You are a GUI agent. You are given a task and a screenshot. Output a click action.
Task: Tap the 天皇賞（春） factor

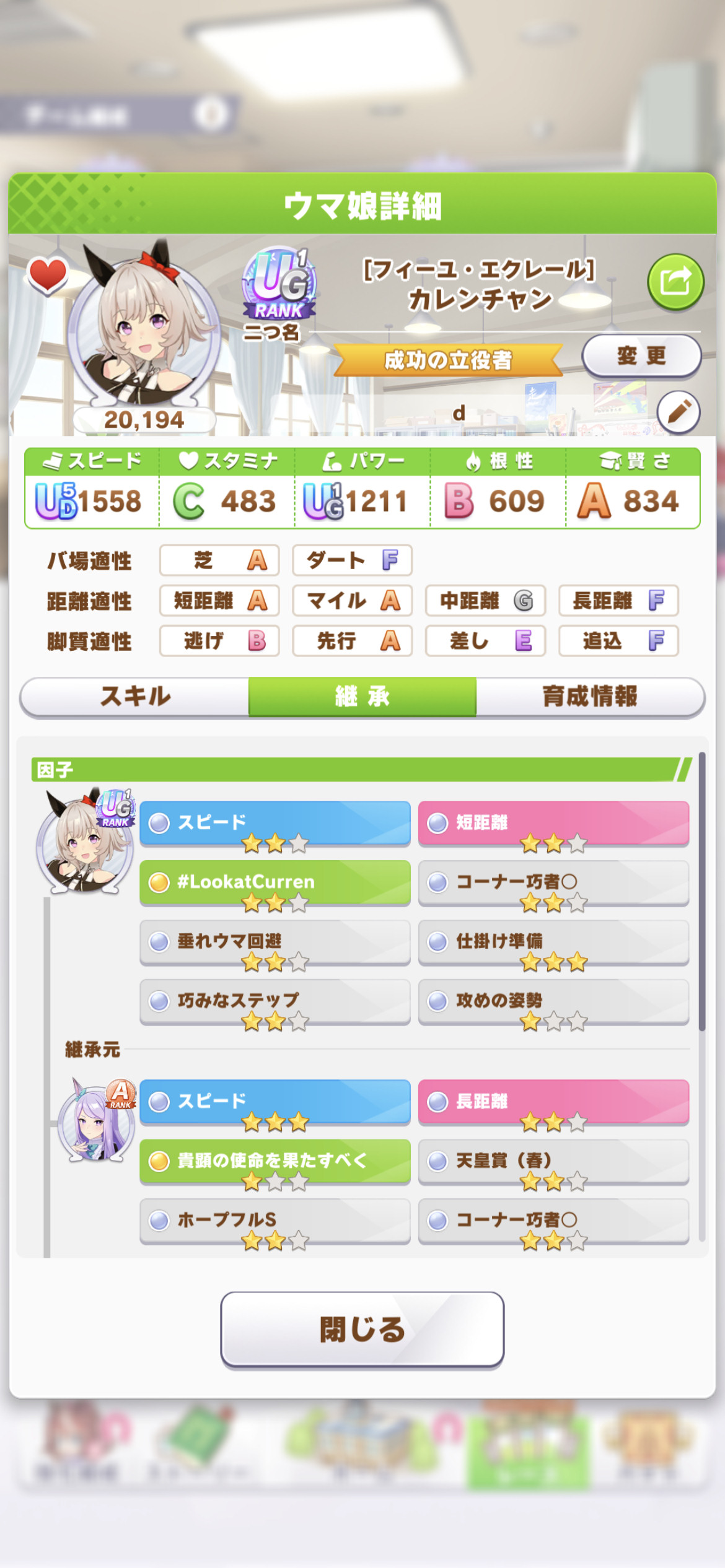tap(554, 1162)
